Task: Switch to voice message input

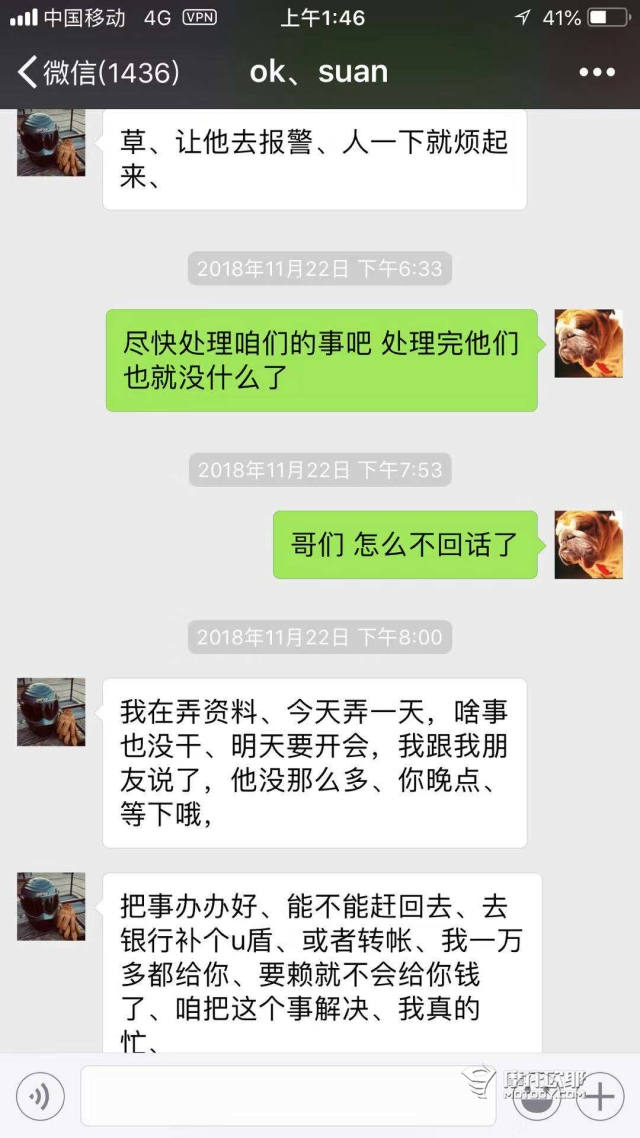Action: [x=40, y=1097]
